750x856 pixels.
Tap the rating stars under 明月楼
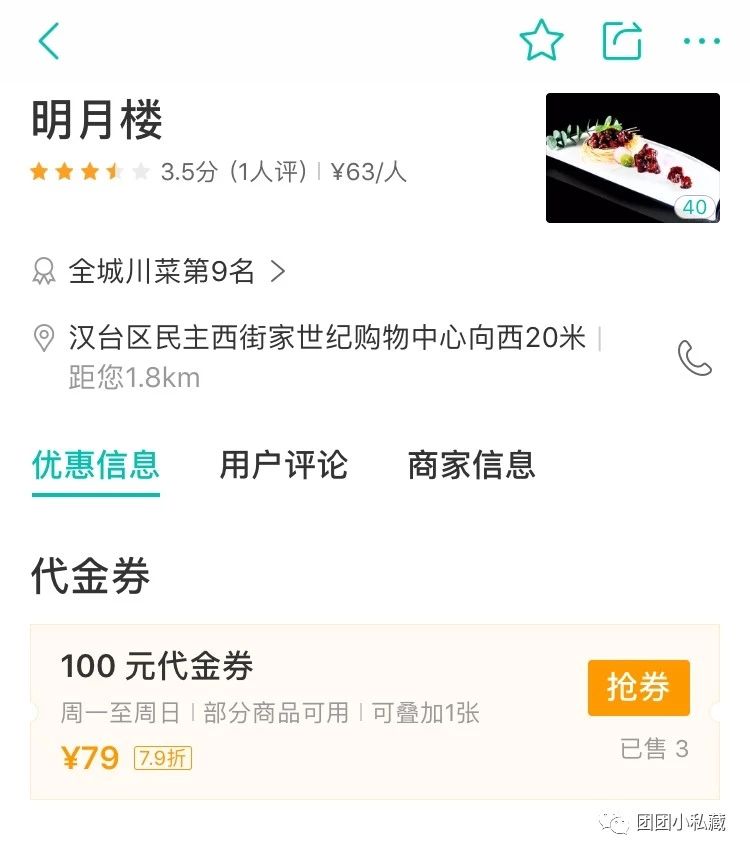tap(88, 171)
